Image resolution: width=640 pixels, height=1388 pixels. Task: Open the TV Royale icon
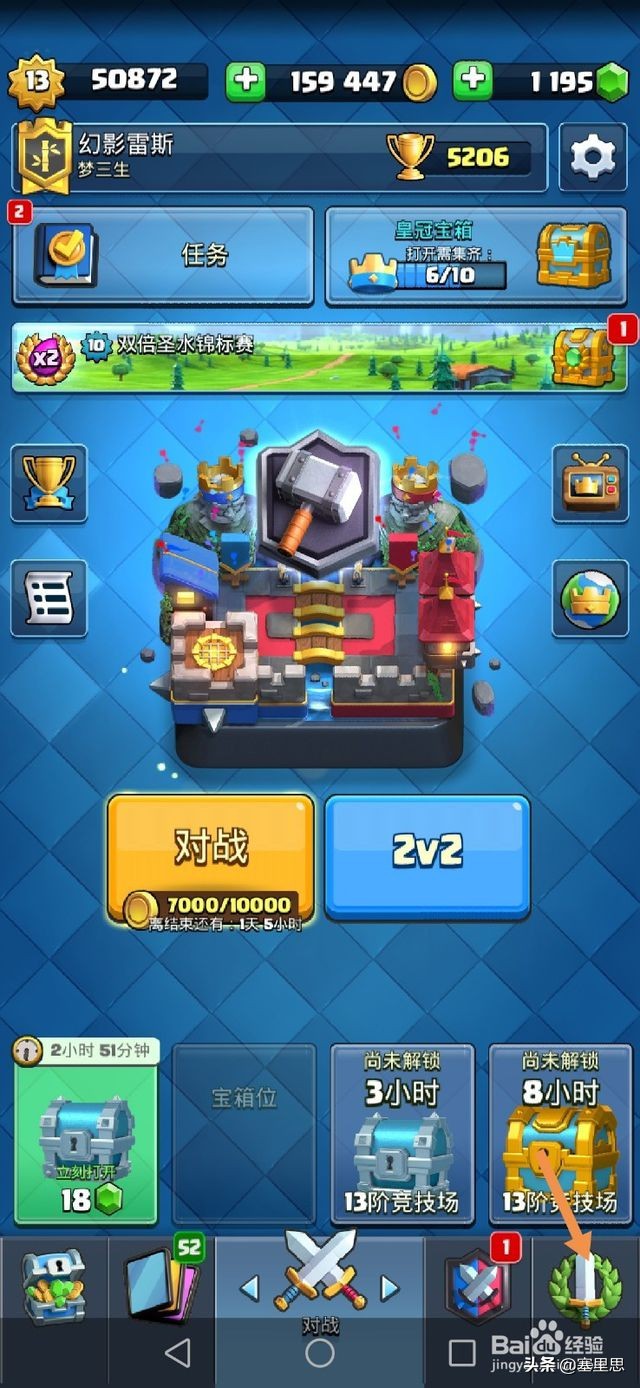pos(590,483)
